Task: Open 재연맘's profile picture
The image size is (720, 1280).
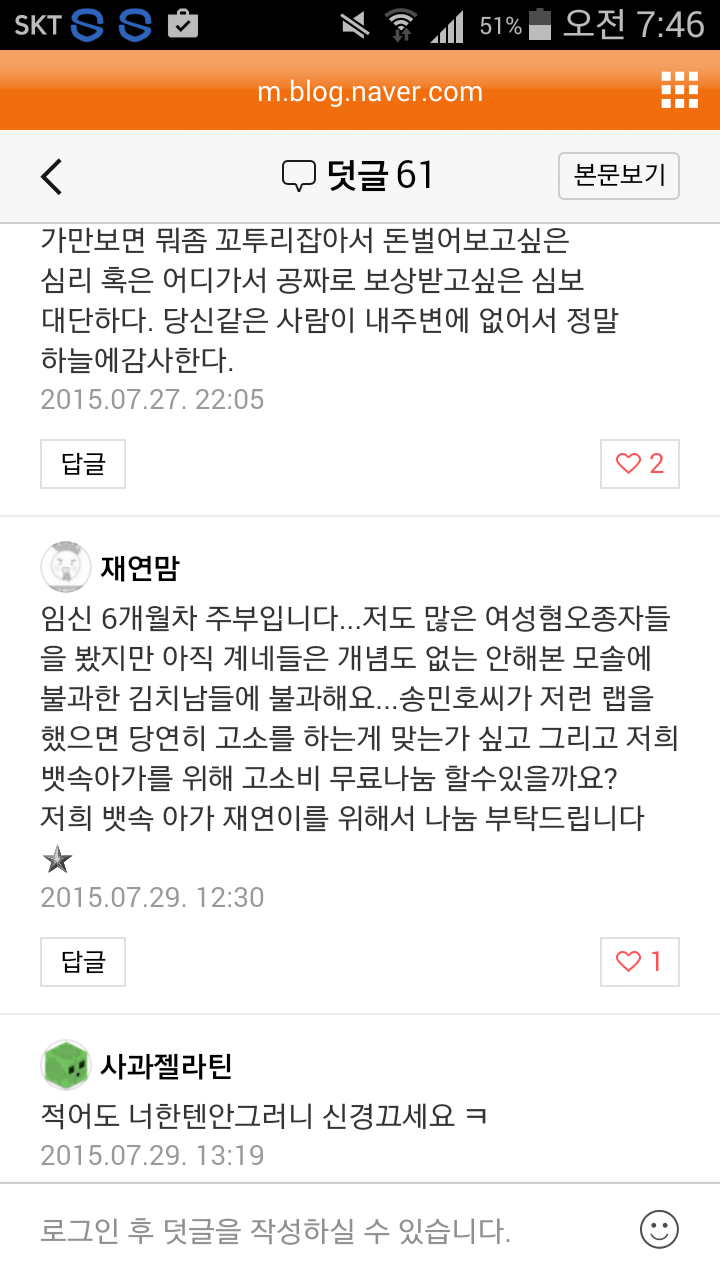Action: coord(66,568)
